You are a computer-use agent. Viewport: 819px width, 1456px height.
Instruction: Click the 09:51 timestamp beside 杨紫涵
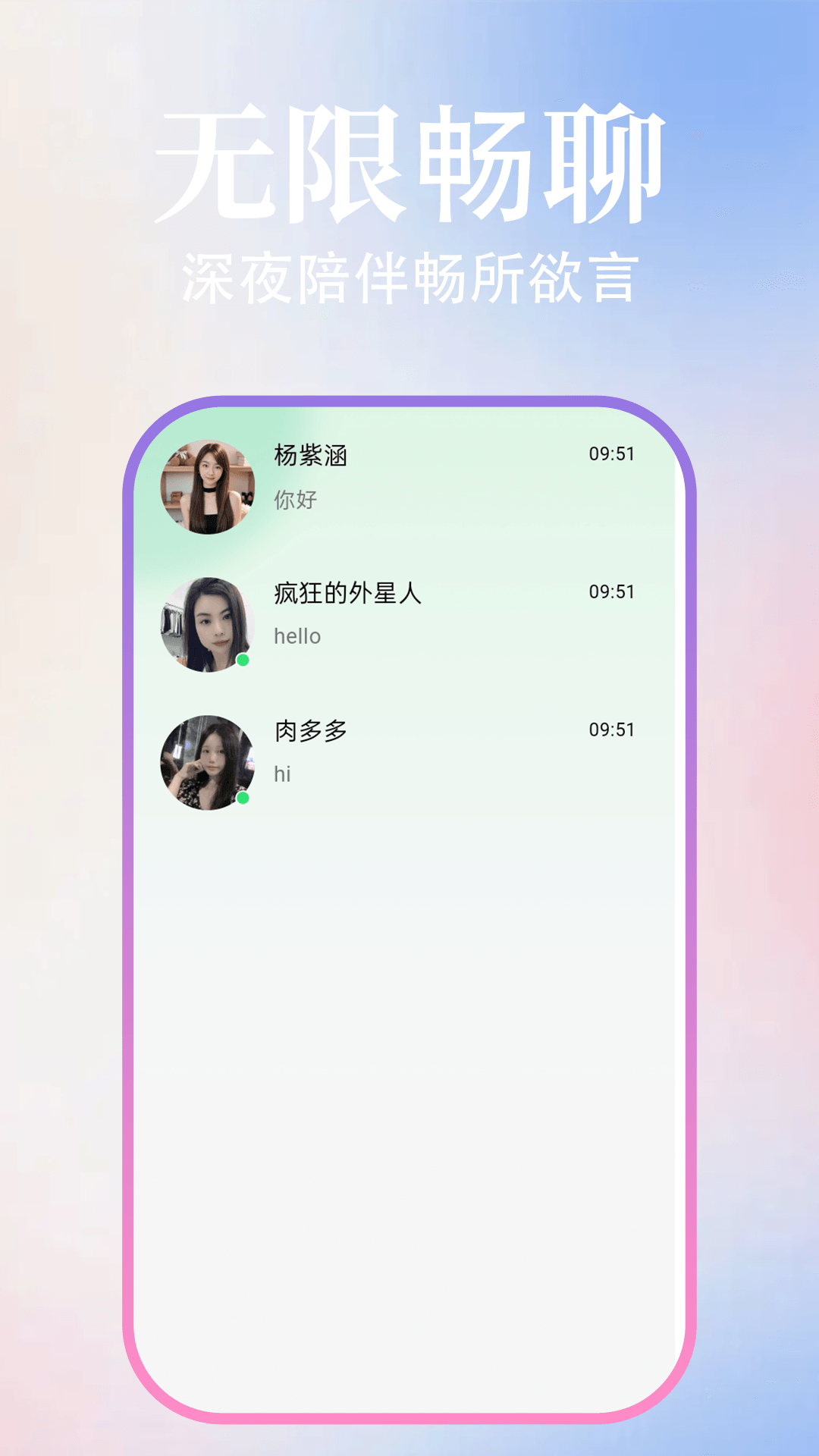pos(612,453)
